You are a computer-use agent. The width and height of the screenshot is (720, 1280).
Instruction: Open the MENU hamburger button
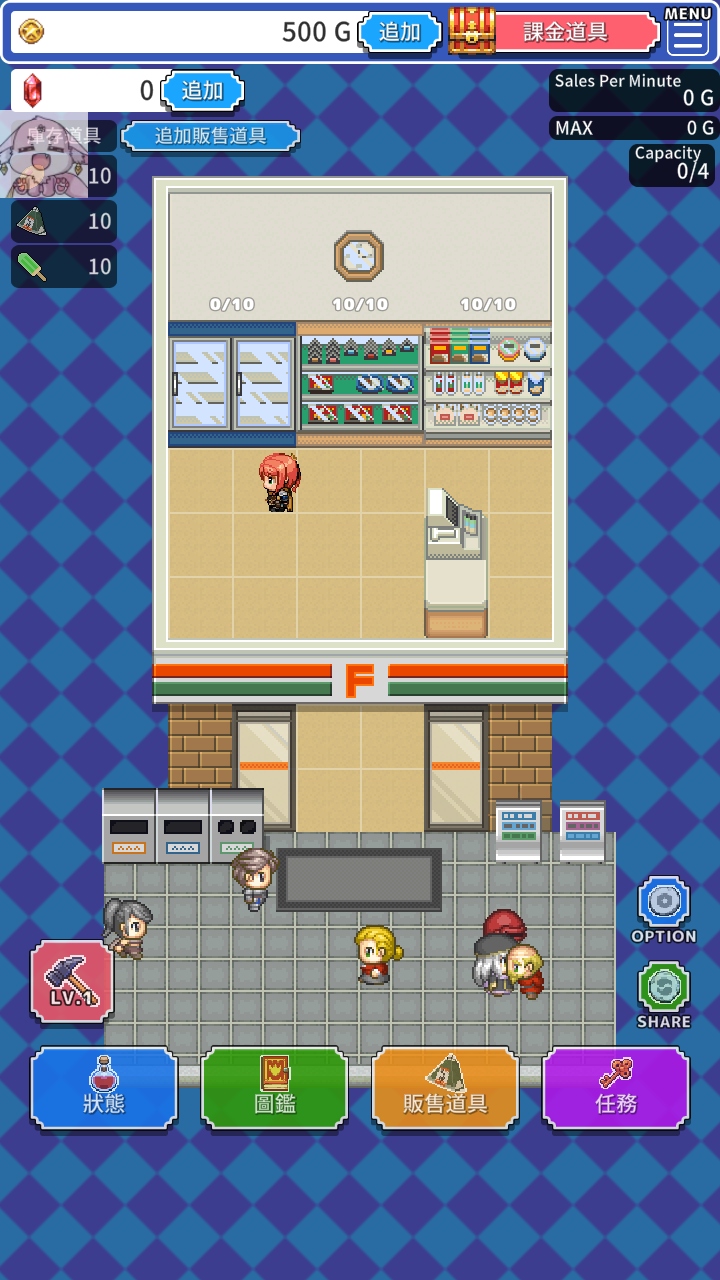pyautogui.click(x=688, y=34)
